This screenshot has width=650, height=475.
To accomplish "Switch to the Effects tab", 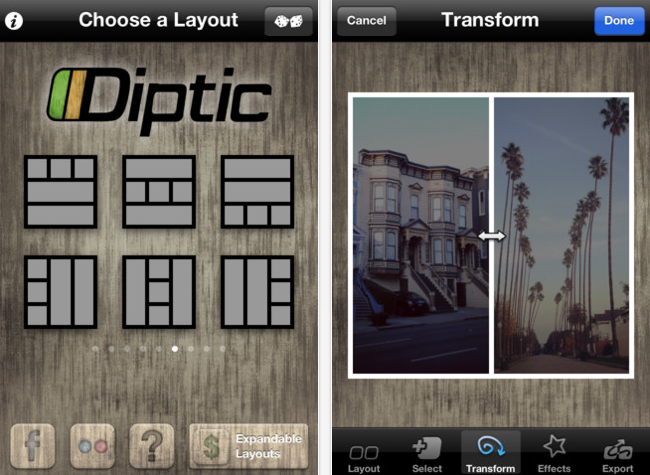I will click(x=554, y=453).
